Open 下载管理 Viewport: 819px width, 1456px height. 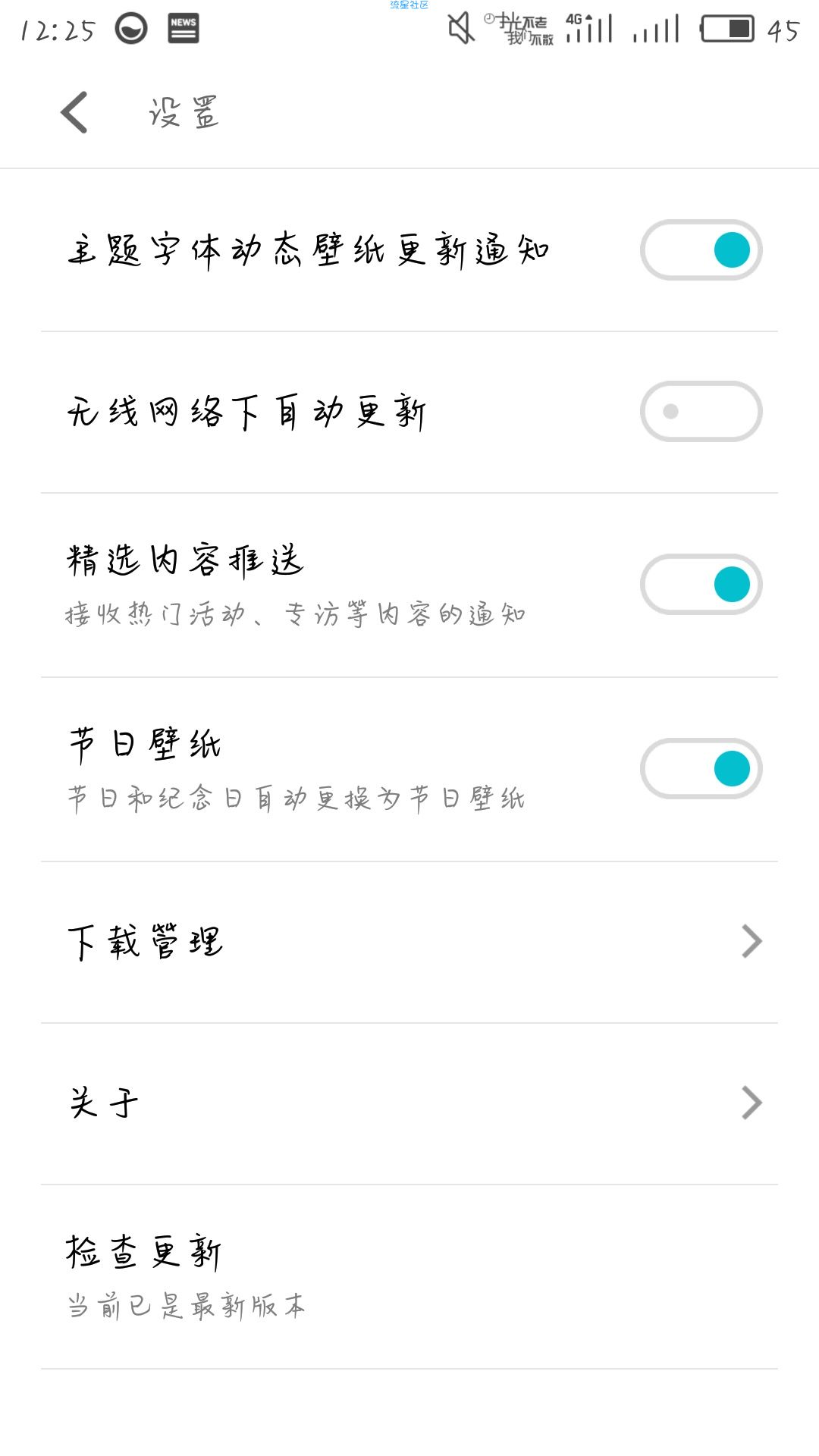tap(409, 943)
